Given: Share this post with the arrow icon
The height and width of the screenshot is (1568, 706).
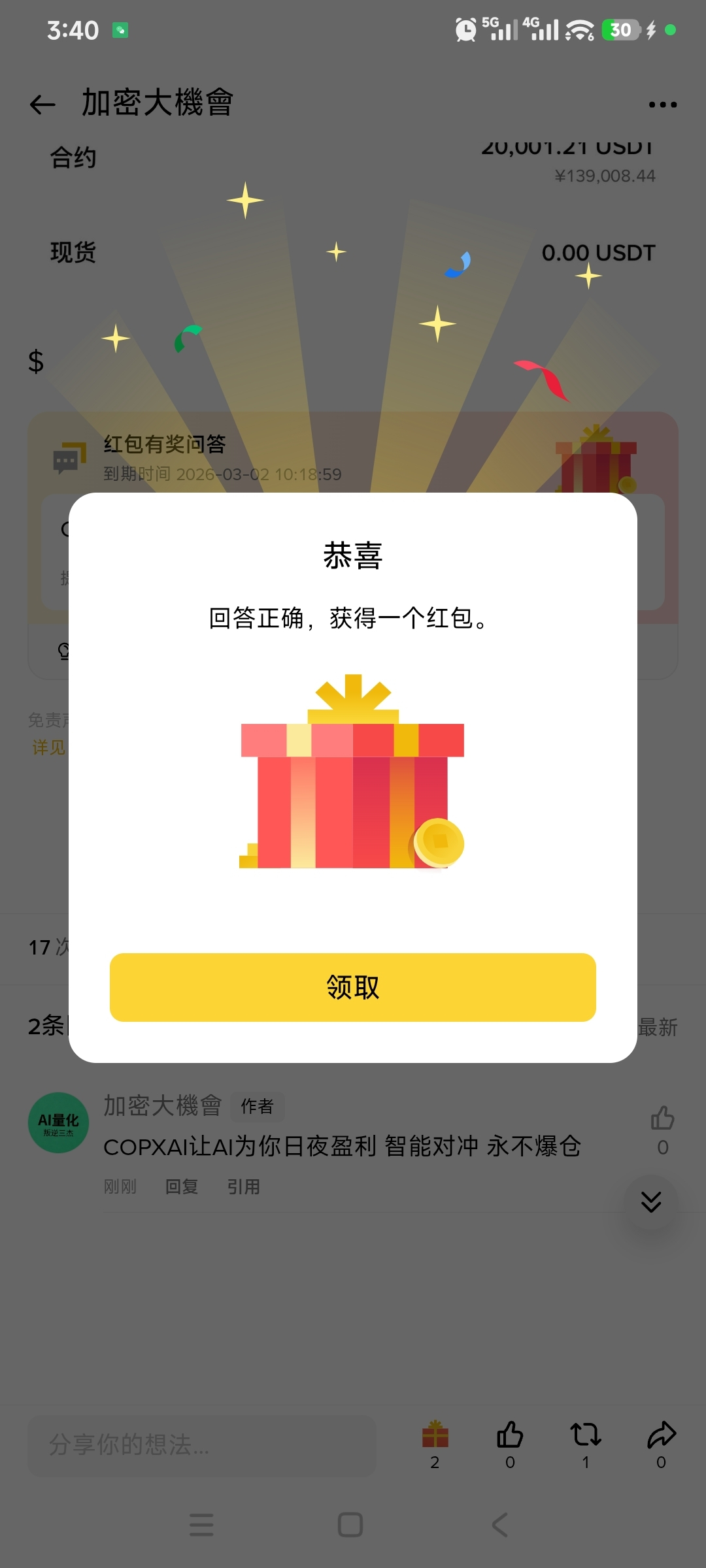Looking at the screenshot, I should coord(662,1435).
